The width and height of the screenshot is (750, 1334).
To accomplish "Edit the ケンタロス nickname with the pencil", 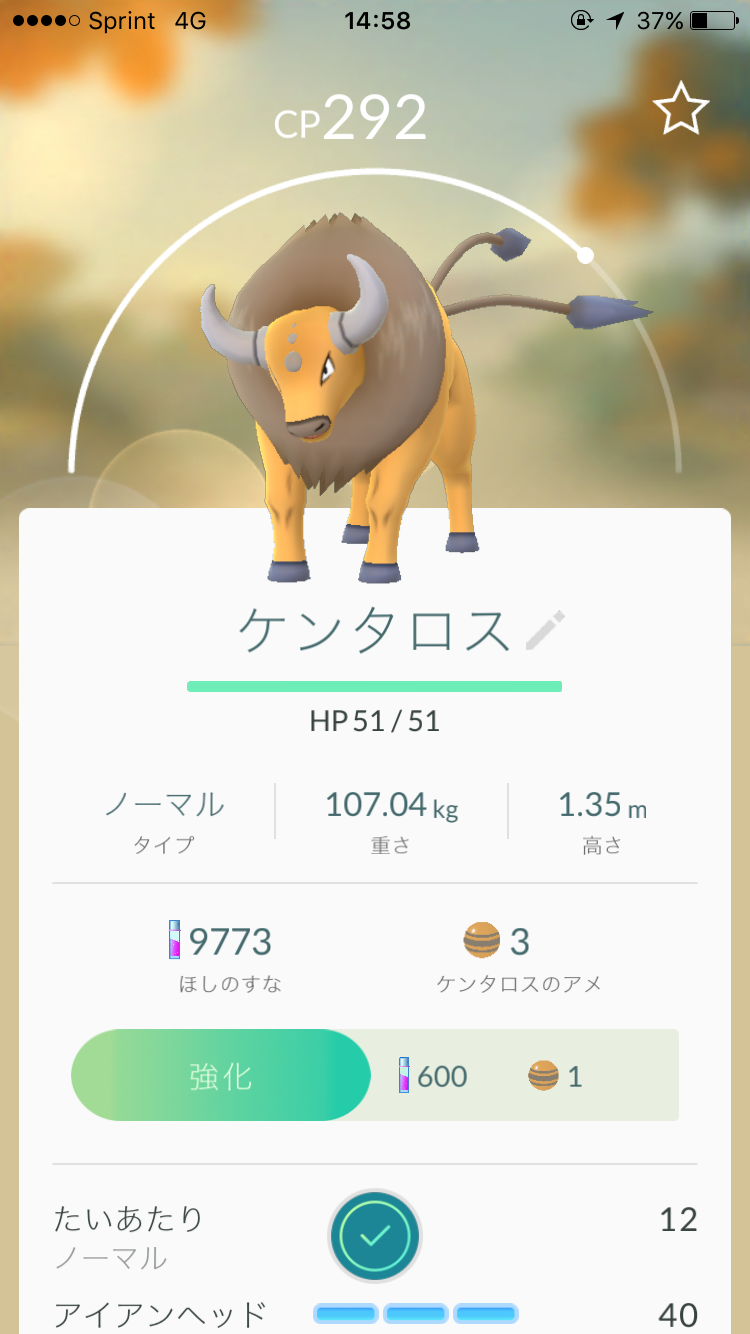I will (x=546, y=630).
